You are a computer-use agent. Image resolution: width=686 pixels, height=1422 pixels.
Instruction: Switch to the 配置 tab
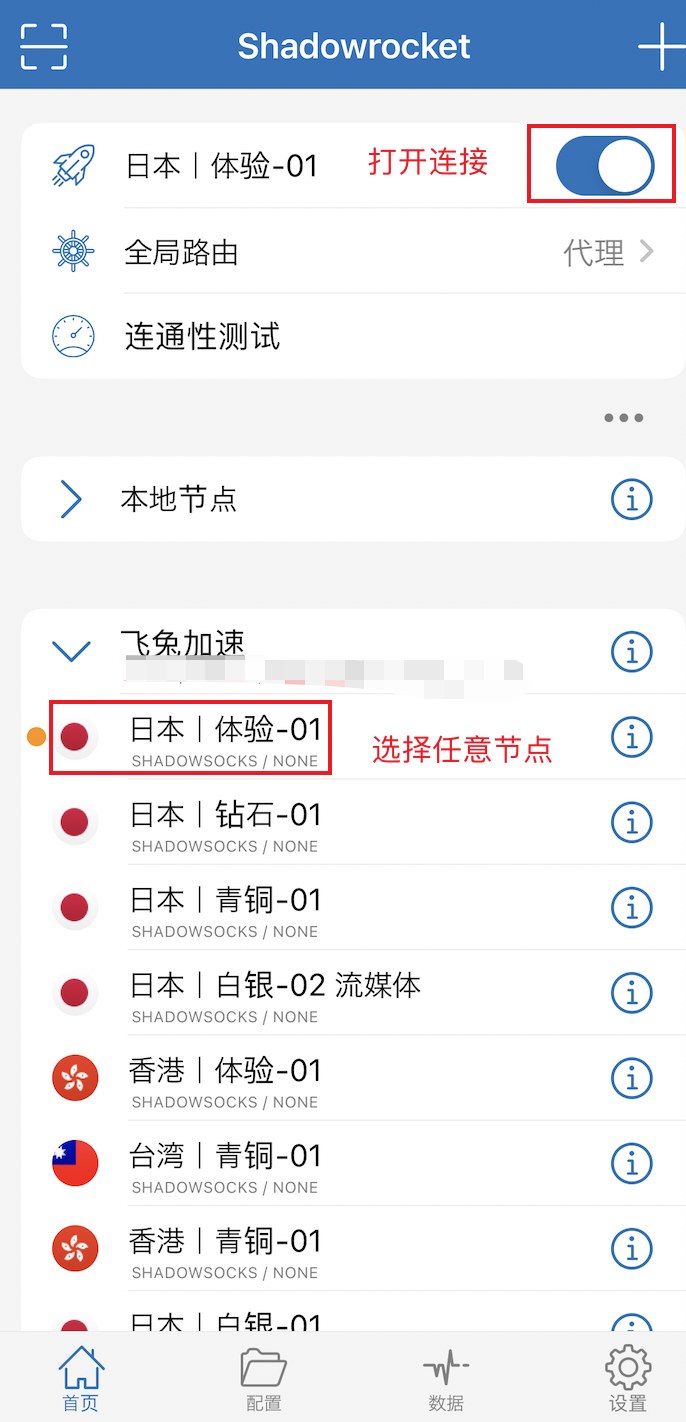pos(264,1379)
